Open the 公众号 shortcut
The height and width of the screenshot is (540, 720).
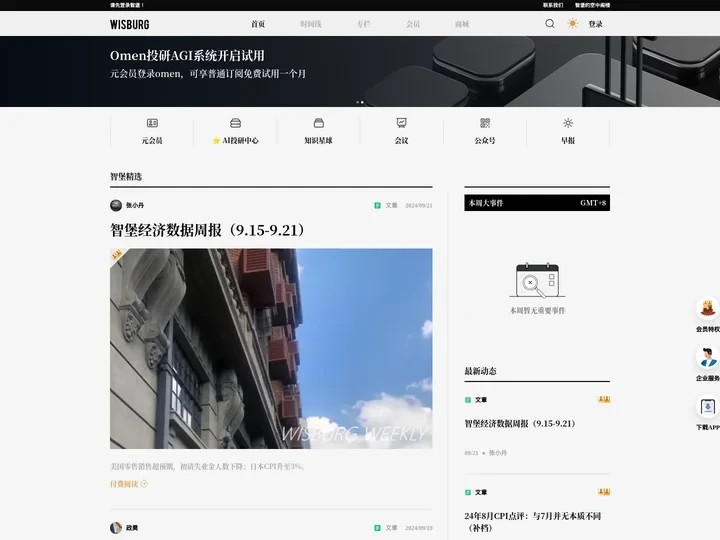pos(485,131)
